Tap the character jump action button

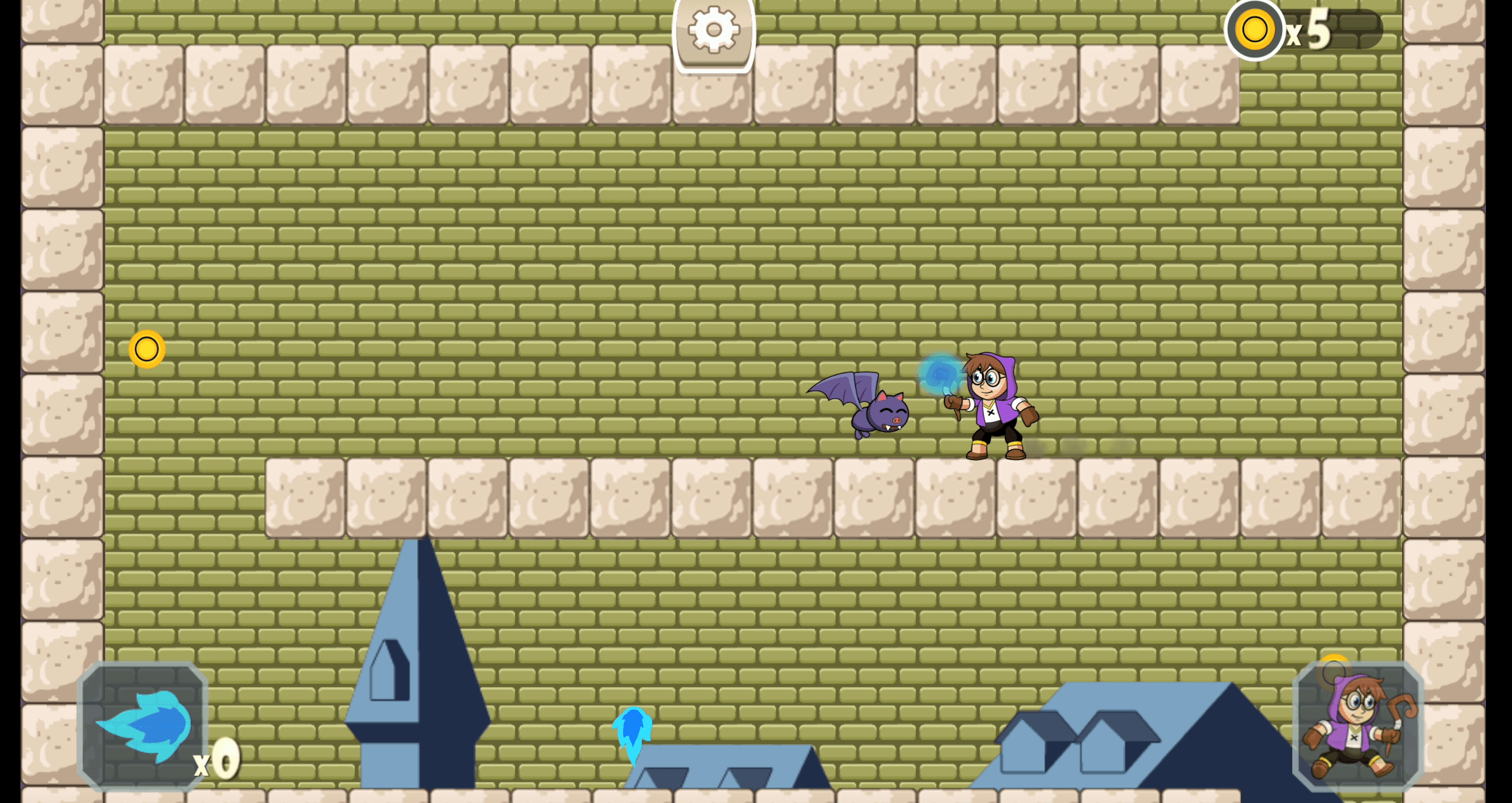[x=1357, y=727]
